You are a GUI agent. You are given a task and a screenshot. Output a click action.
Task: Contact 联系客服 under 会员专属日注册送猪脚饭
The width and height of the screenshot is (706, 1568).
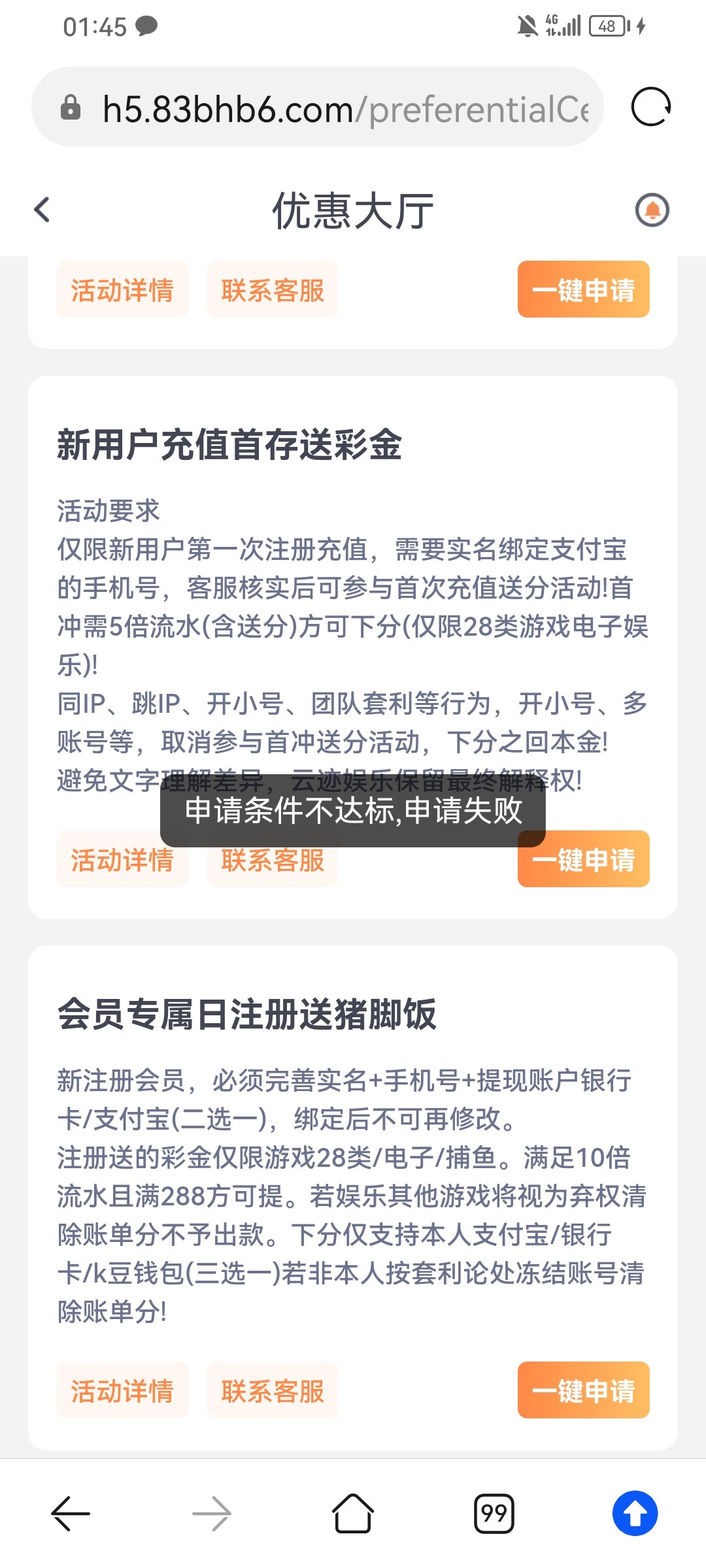coord(273,1390)
